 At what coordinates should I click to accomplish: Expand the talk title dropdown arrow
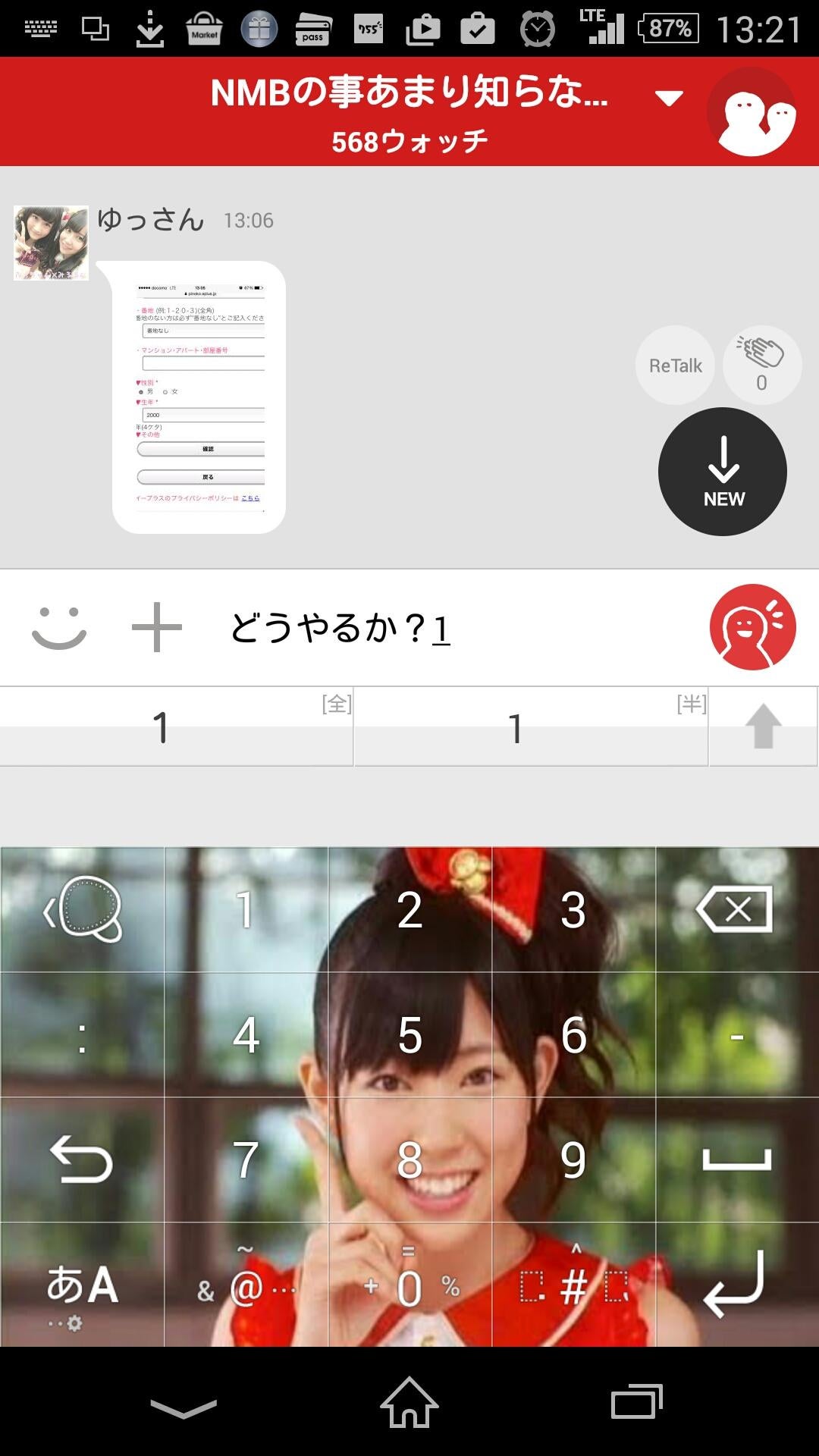[668, 98]
